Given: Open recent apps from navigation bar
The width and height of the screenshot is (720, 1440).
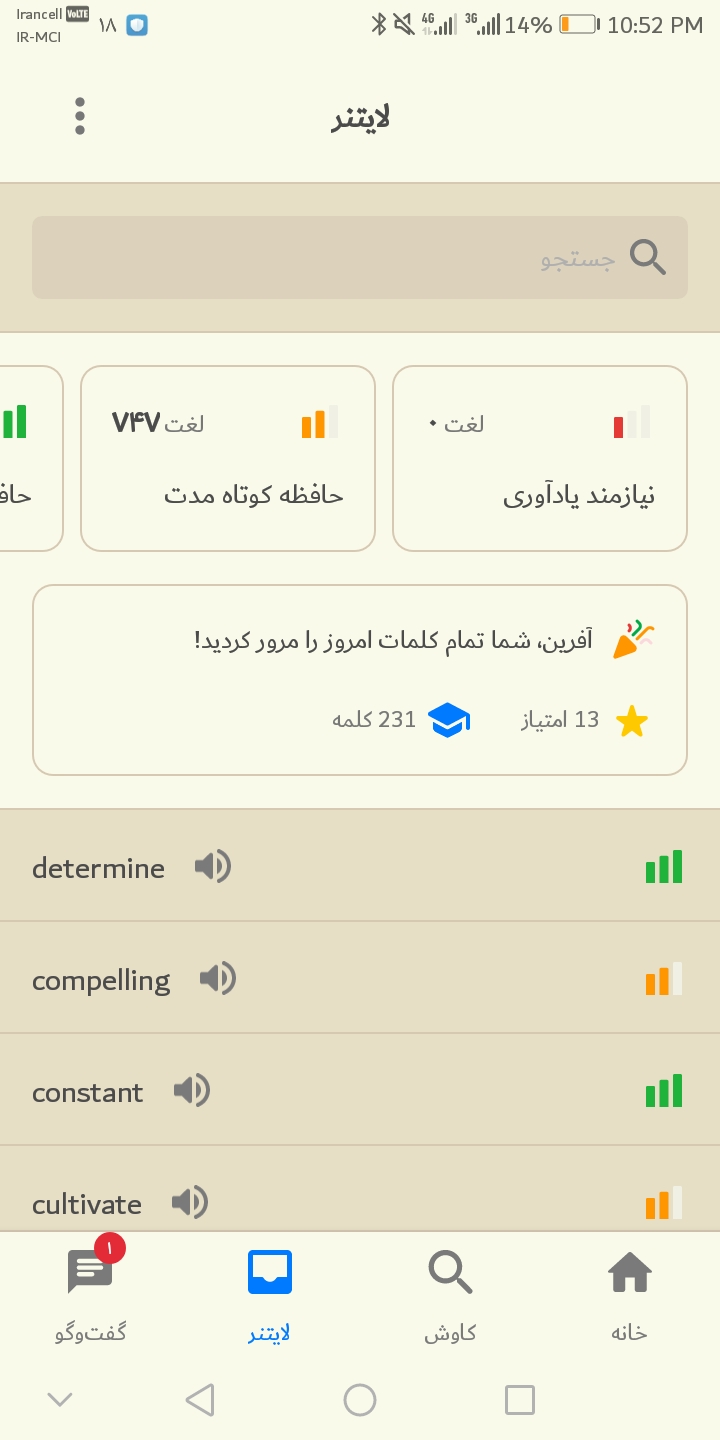Looking at the screenshot, I should click(x=520, y=1400).
